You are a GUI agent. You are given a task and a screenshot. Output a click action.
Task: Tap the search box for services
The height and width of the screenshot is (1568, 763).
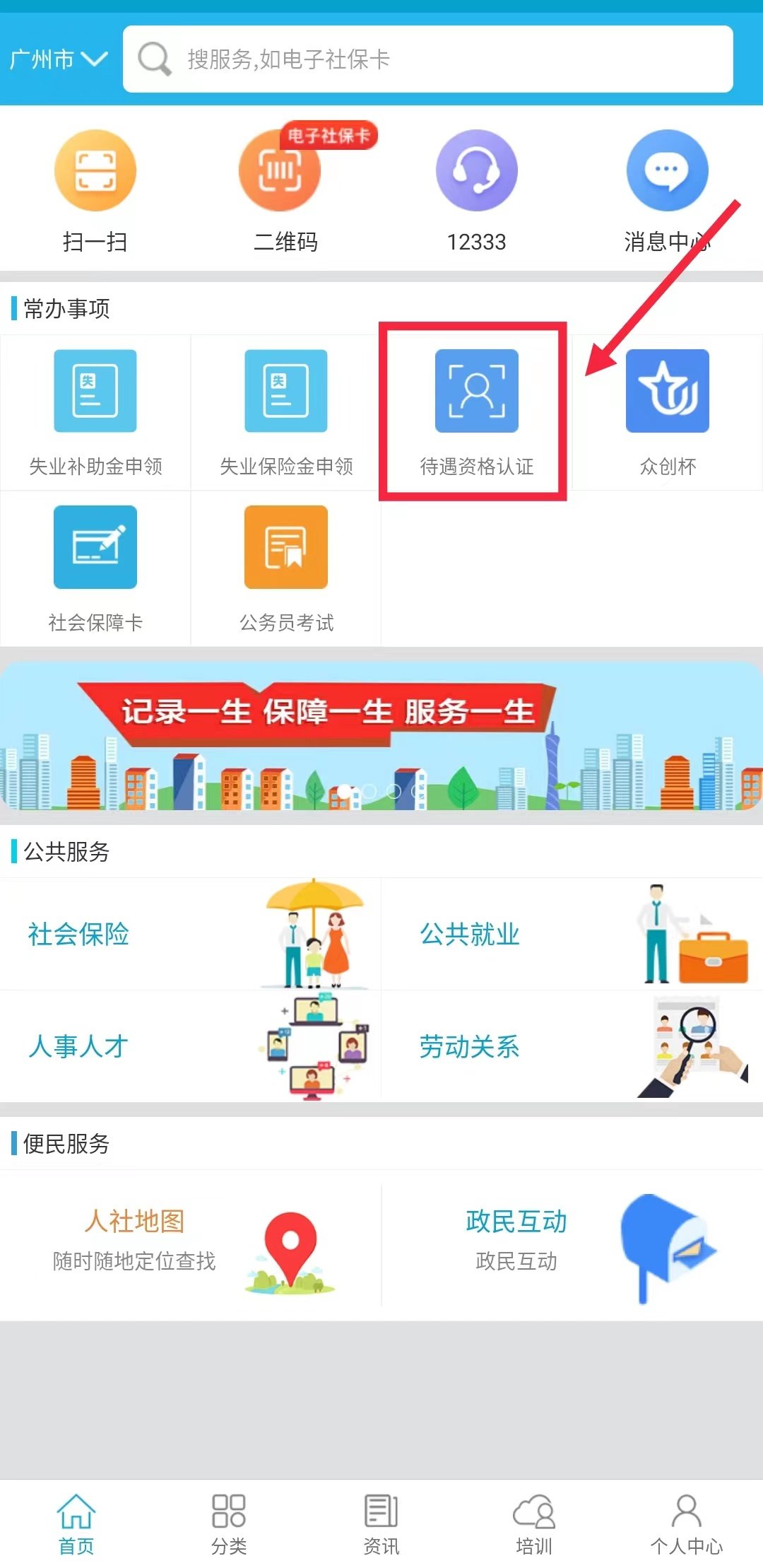click(427, 59)
